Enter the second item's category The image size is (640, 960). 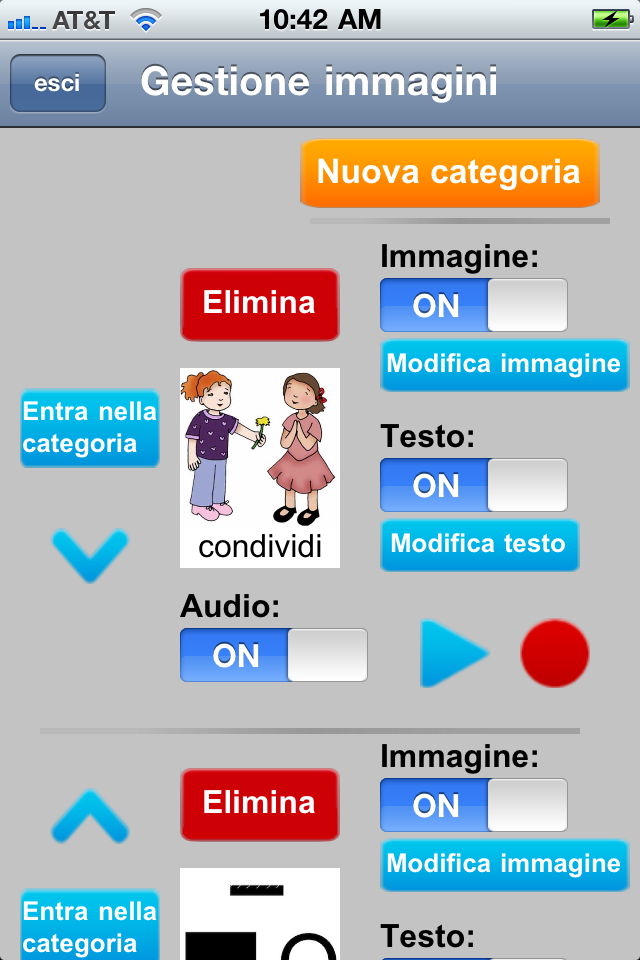(x=90, y=927)
